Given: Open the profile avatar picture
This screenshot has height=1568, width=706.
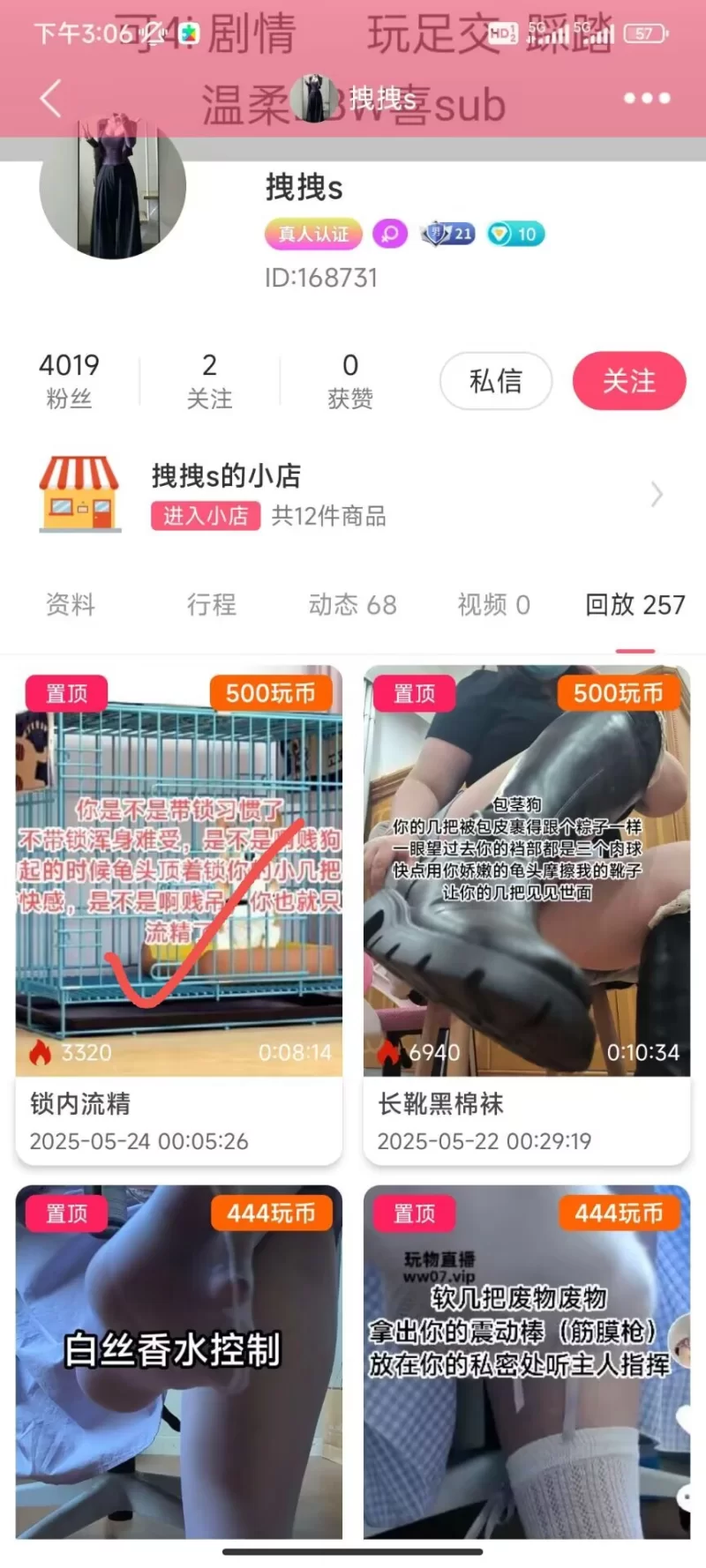Looking at the screenshot, I should click(112, 186).
